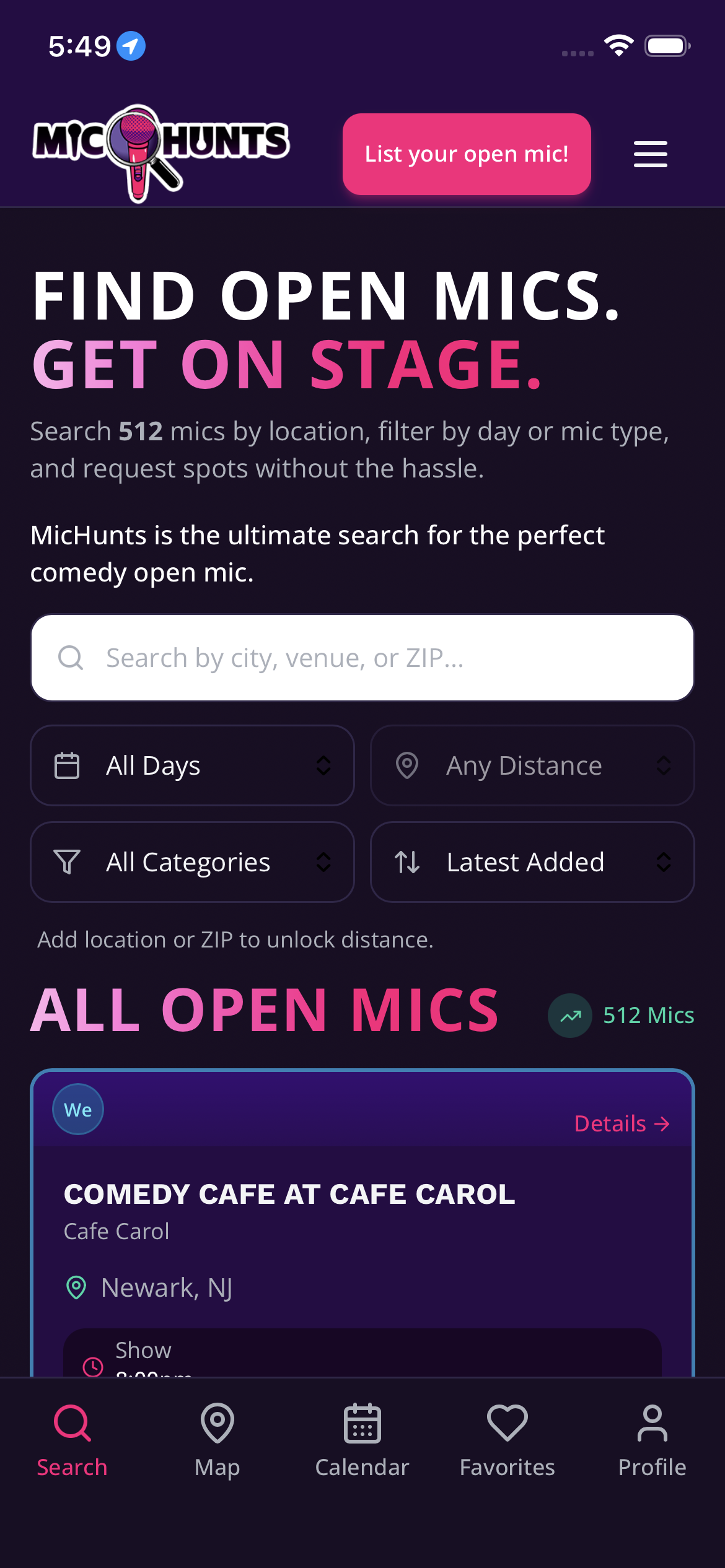
Task: Open the Profile tab
Action: 652,1441
